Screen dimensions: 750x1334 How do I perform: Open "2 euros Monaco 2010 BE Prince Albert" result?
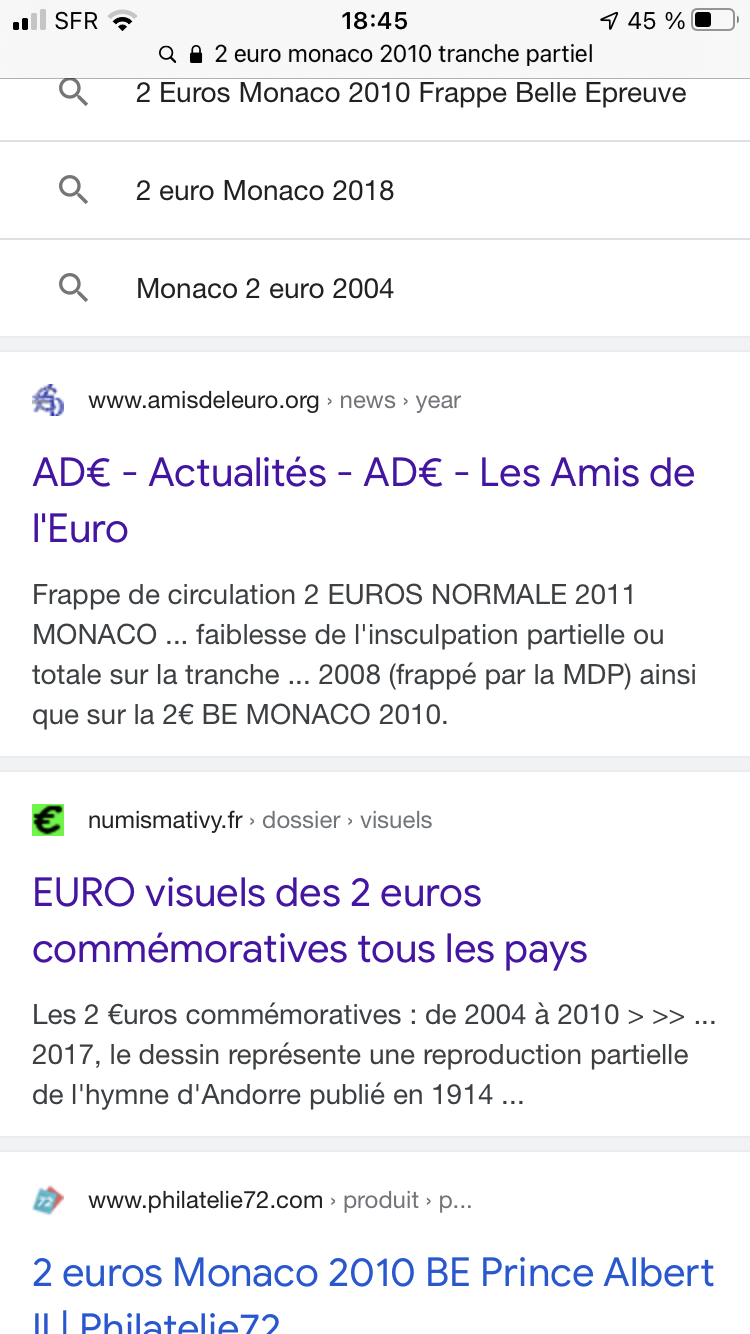[373, 1274]
